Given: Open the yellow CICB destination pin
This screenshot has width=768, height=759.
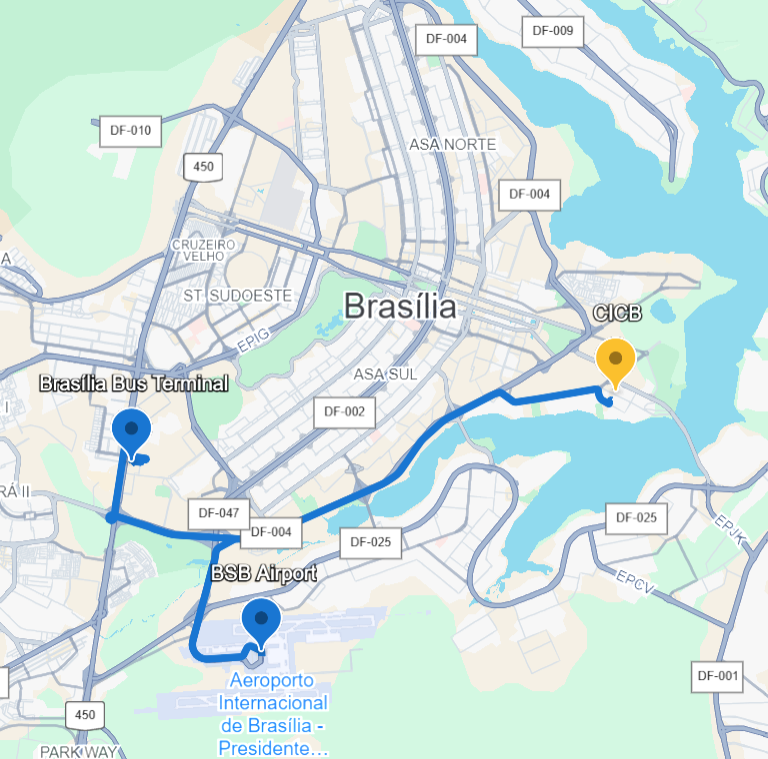Looking at the screenshot, I should pos(615,360).
